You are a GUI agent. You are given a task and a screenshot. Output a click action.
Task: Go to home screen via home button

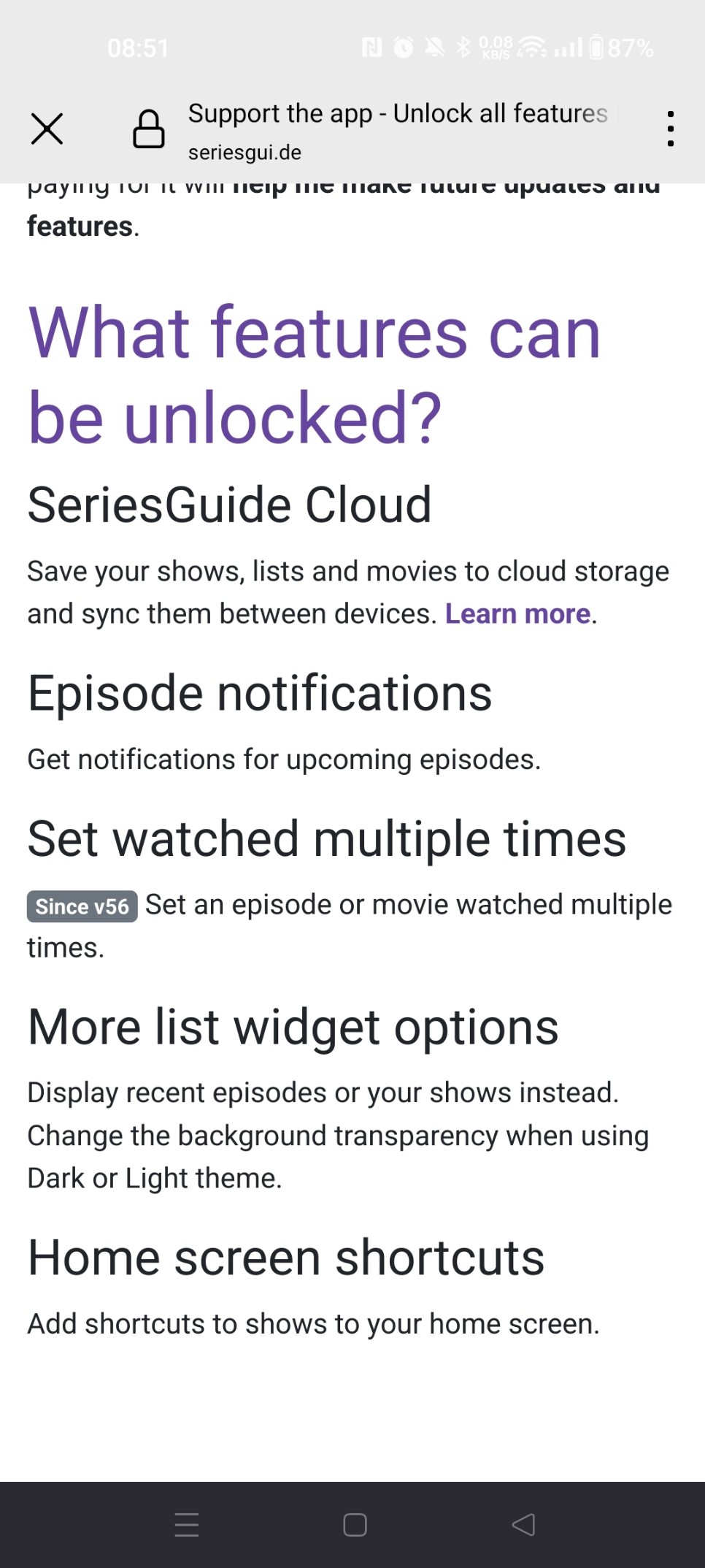coord(355,1525)
